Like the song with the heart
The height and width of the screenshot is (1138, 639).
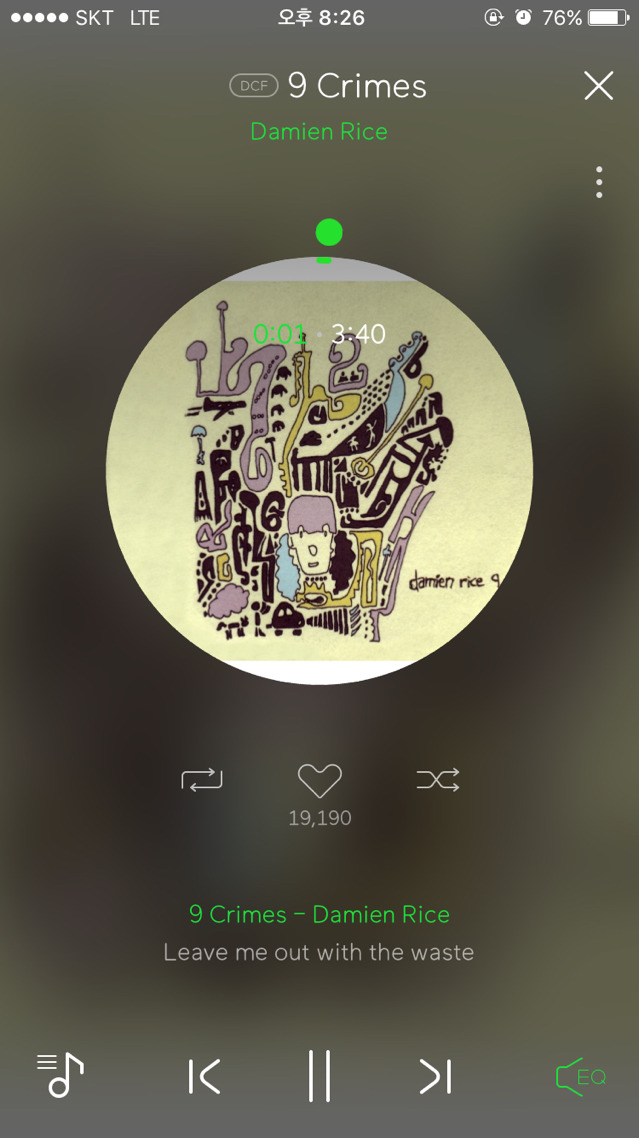320,780
